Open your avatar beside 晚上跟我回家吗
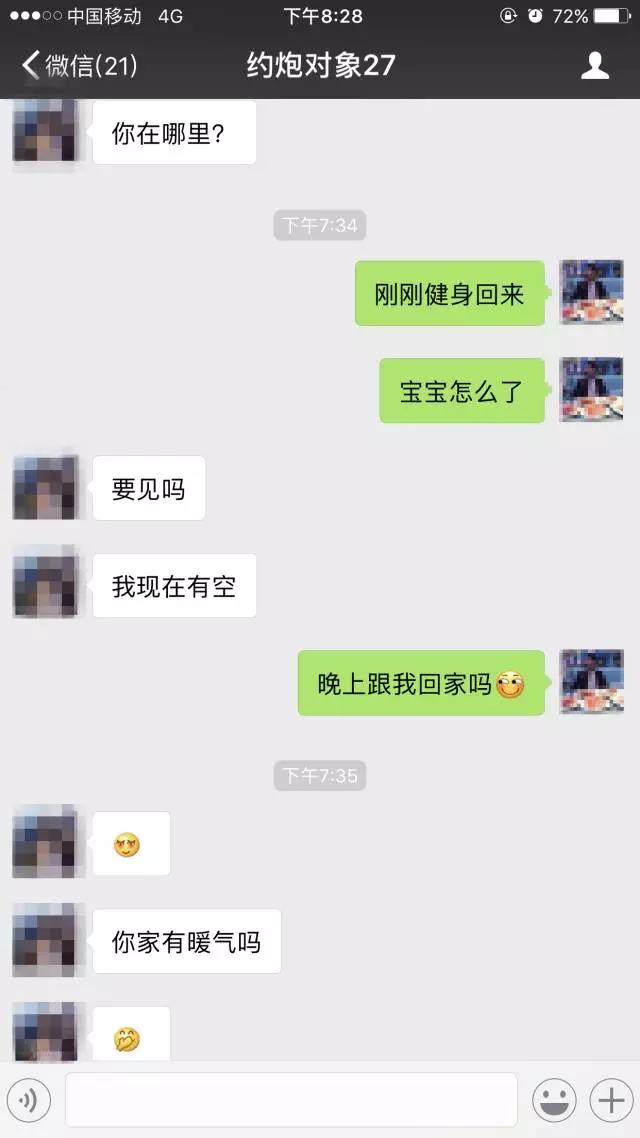This screenshot has width=640, height=1138. [591, 682]
